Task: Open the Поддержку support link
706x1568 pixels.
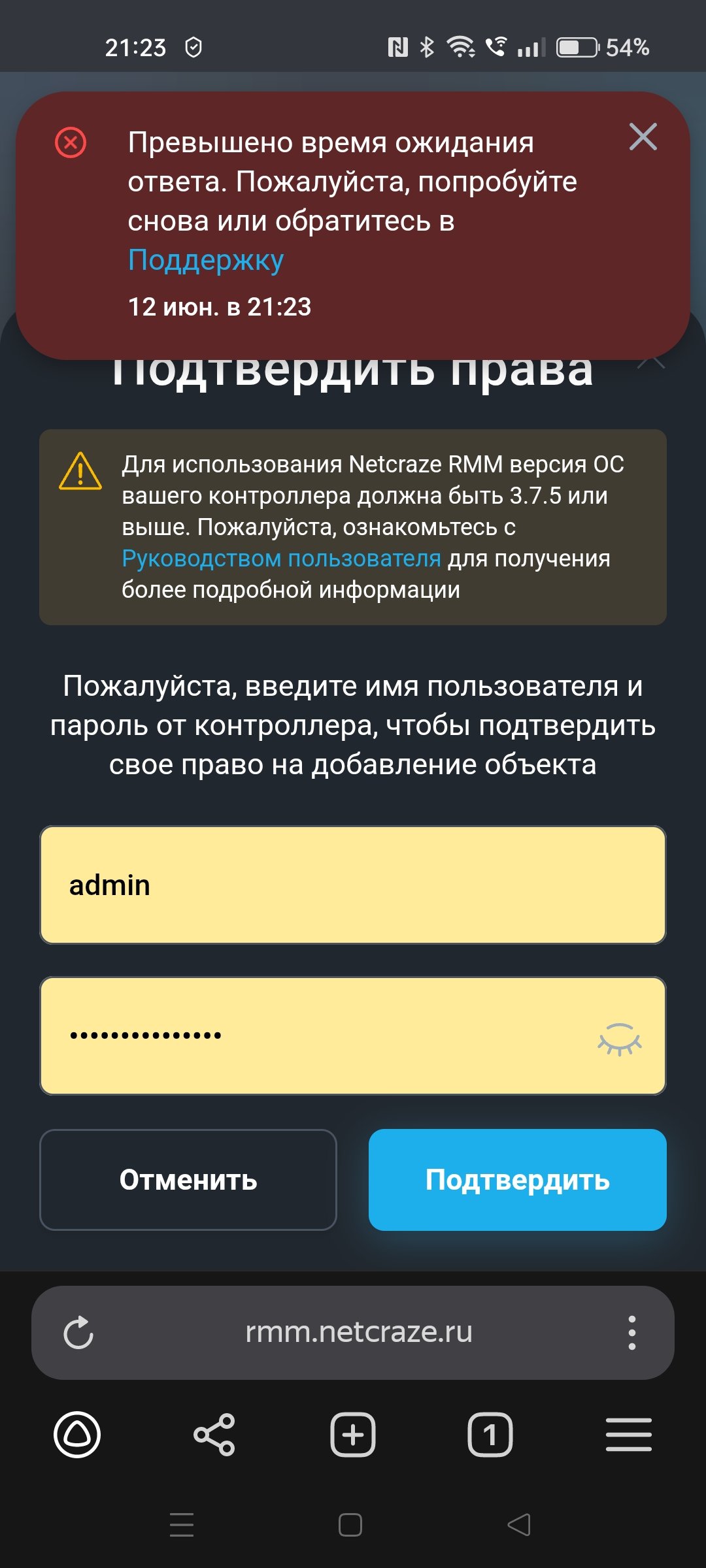Action: 206,260
